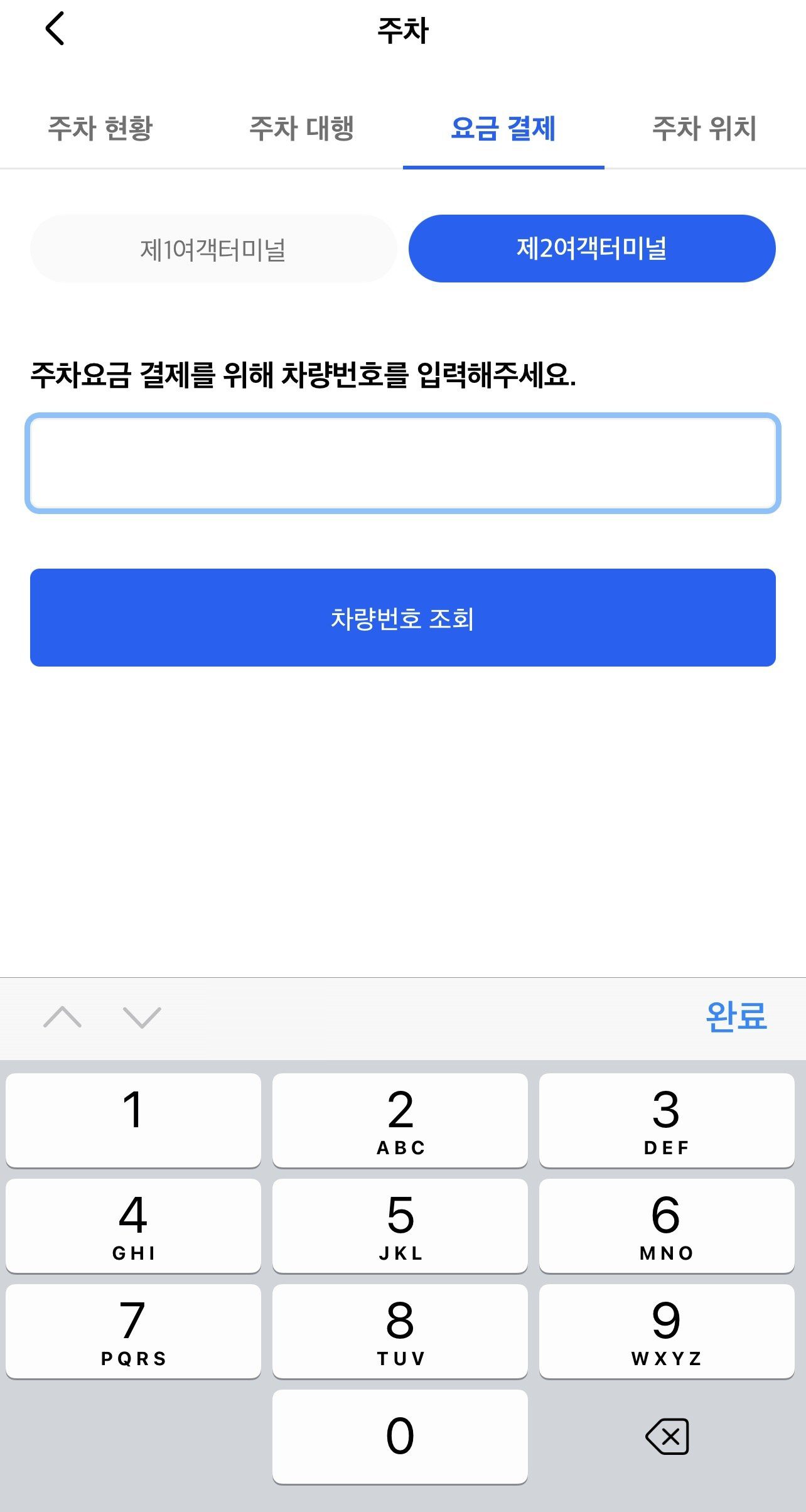Go back using the top-left arrow

[x=55, y=29]
